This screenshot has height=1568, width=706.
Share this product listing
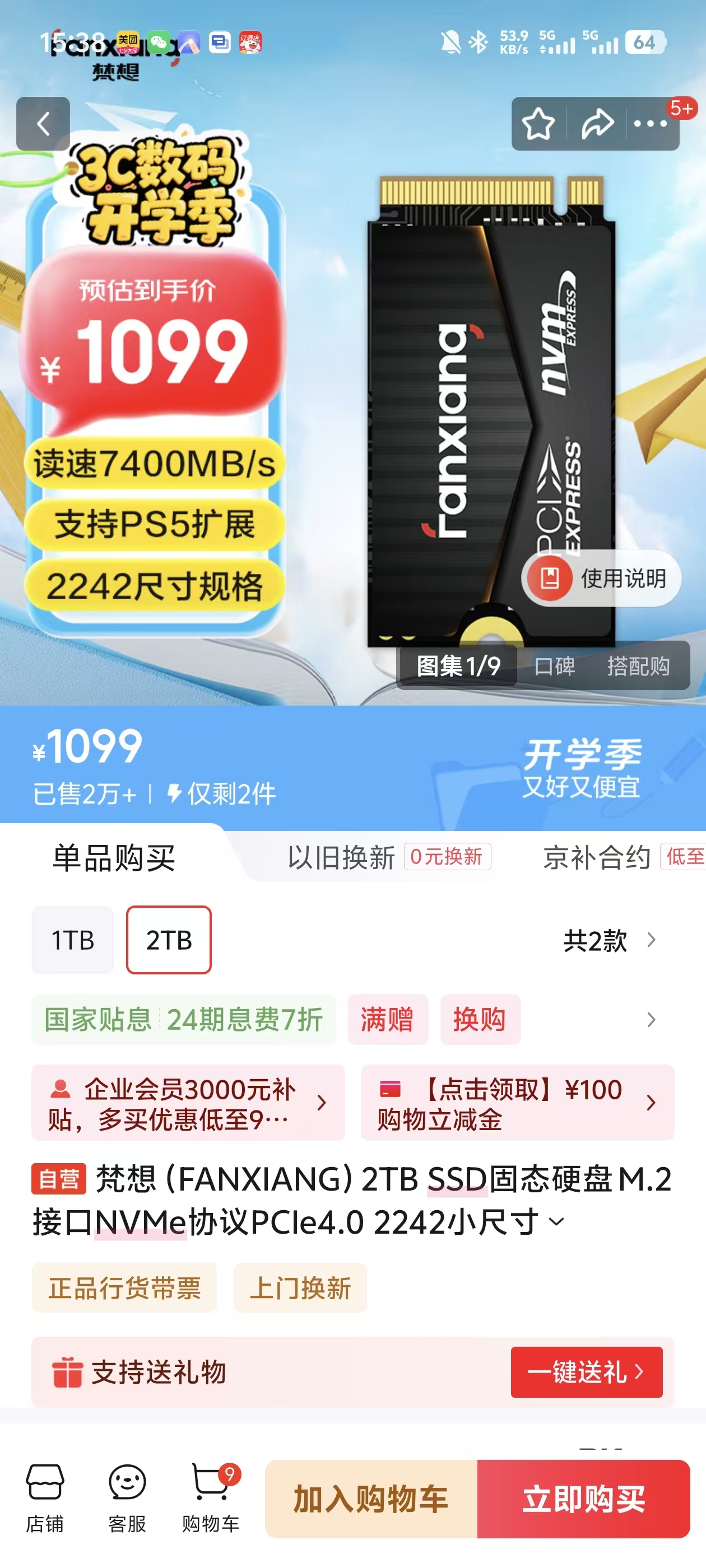tap(597, 124)
